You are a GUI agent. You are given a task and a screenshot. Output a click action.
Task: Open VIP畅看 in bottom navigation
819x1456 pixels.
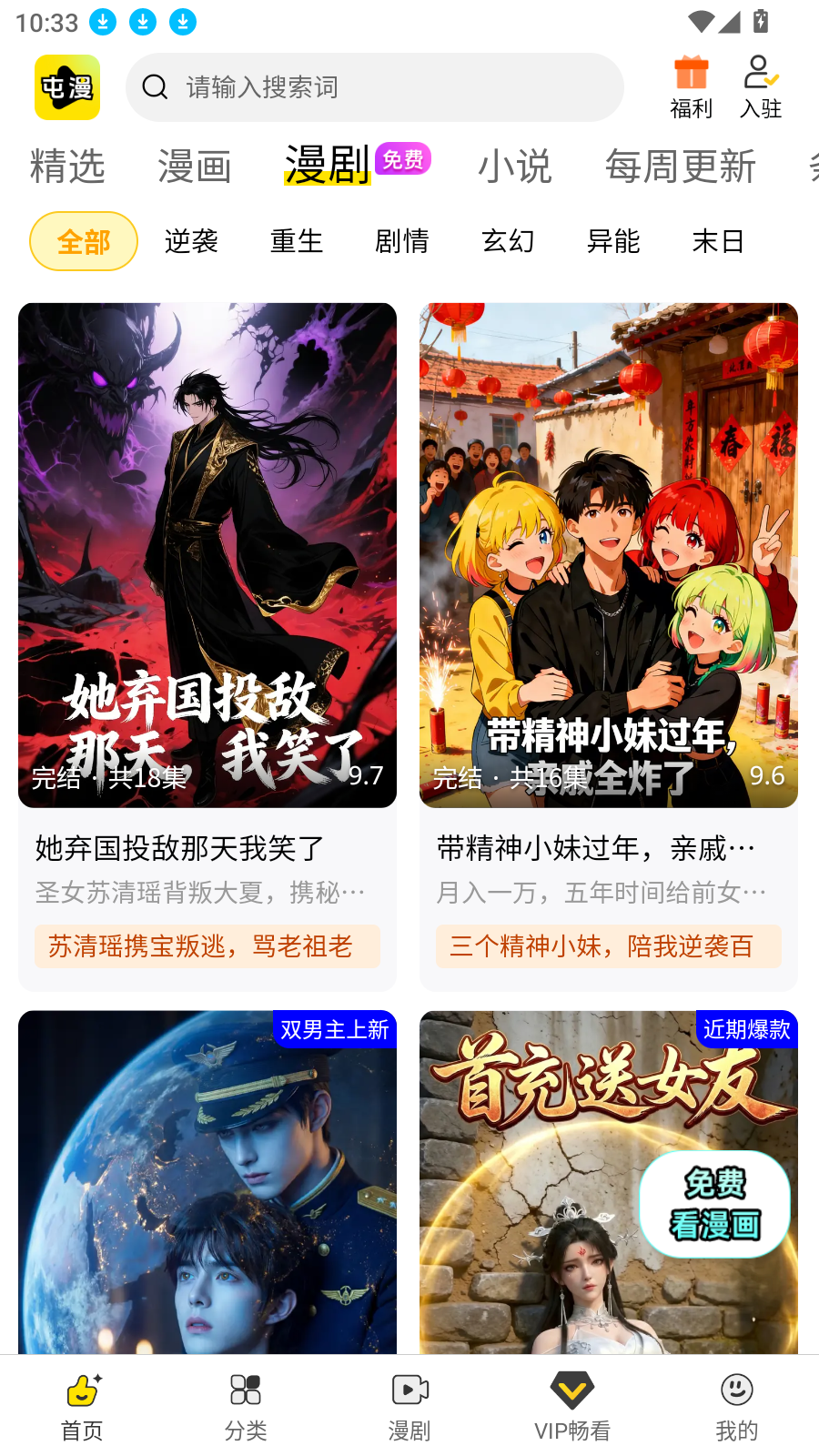point(572,1406)
